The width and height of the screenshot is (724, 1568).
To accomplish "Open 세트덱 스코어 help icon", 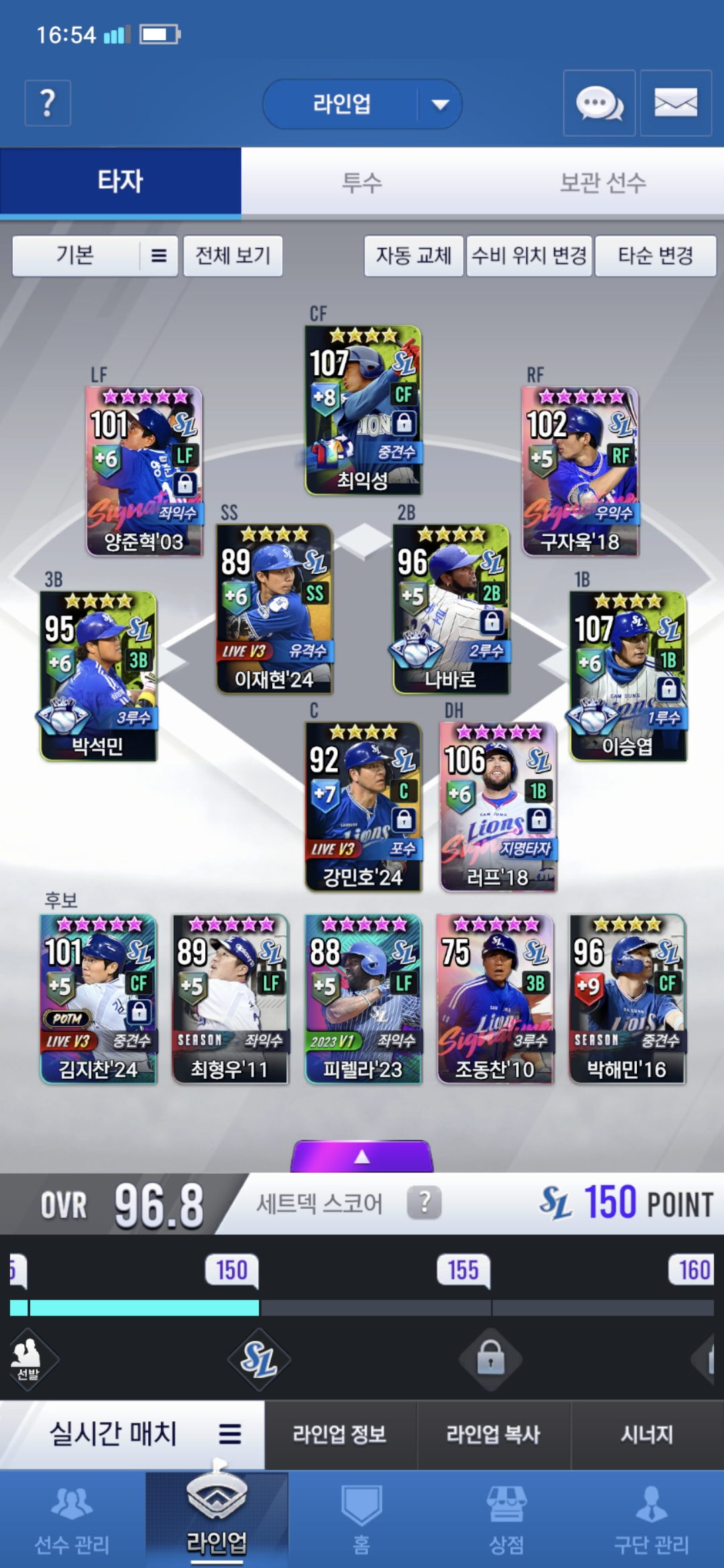I will 424,1203.
